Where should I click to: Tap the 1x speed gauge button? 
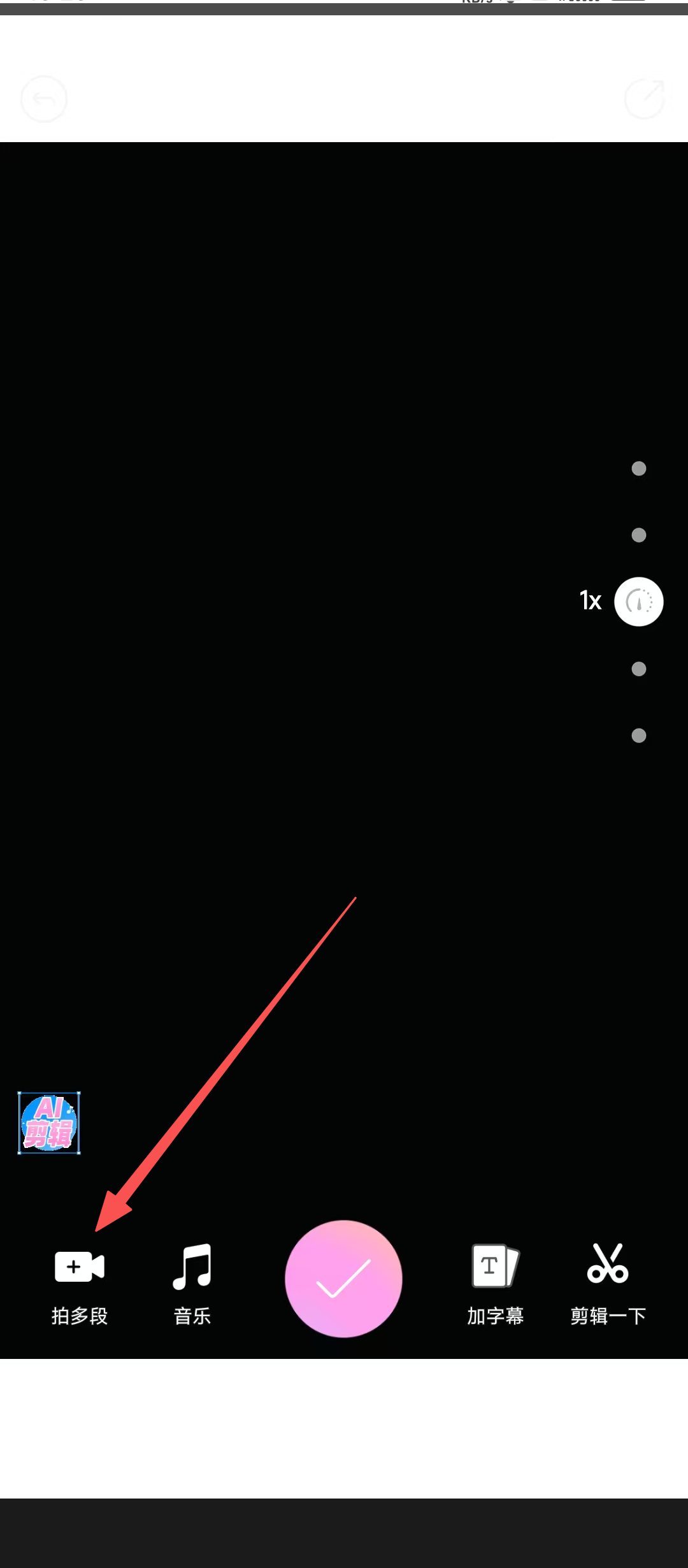[x=638, y=601]
